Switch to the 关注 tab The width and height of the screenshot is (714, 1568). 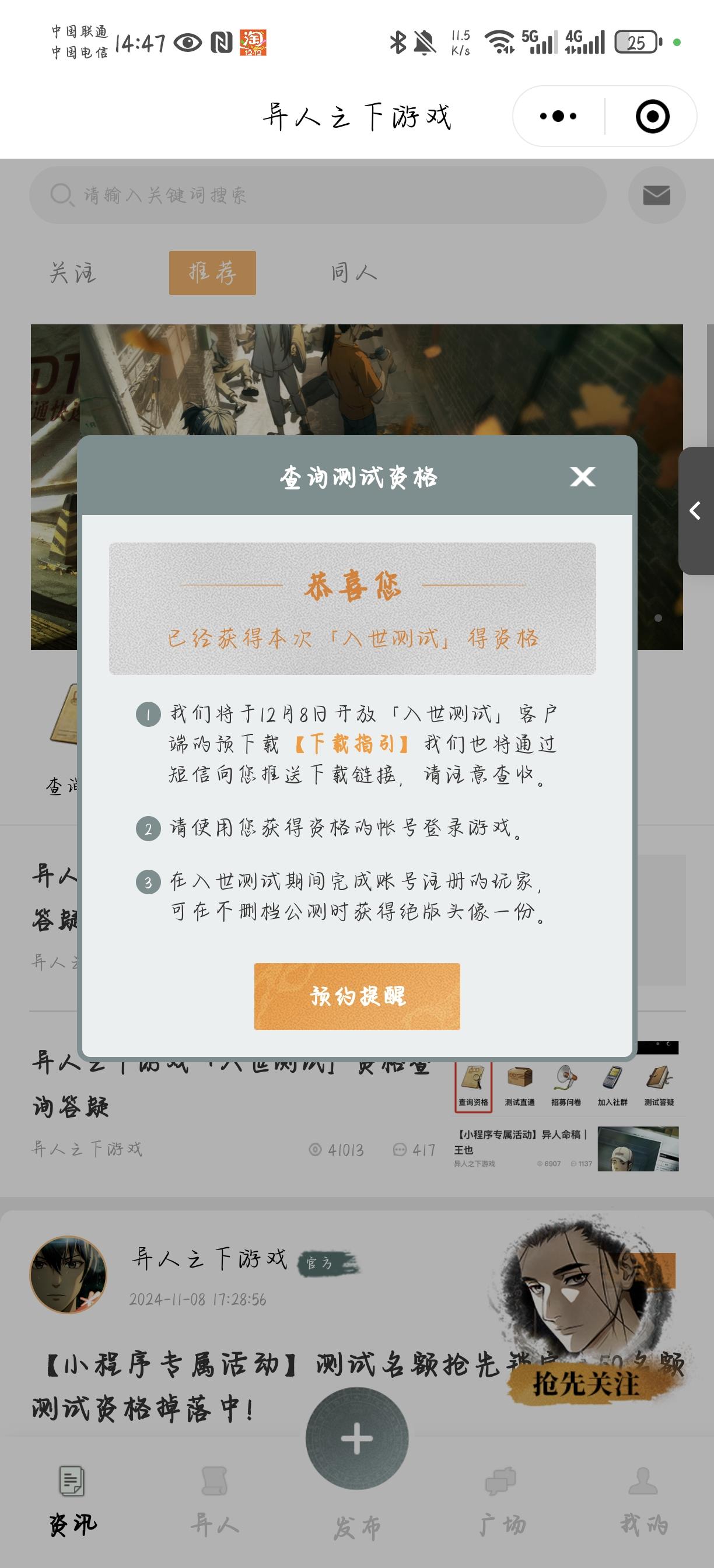(71, 272)
